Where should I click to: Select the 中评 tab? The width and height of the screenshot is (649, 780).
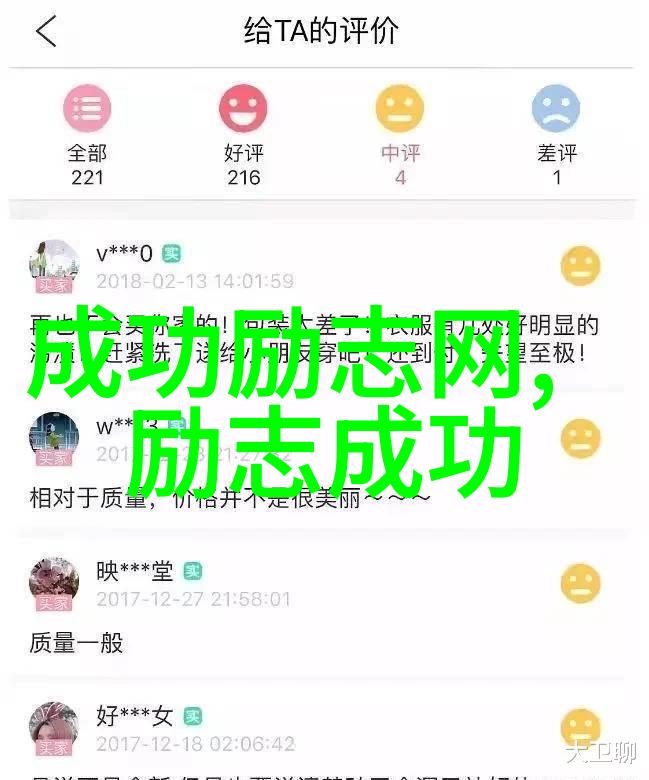(400, 135)
